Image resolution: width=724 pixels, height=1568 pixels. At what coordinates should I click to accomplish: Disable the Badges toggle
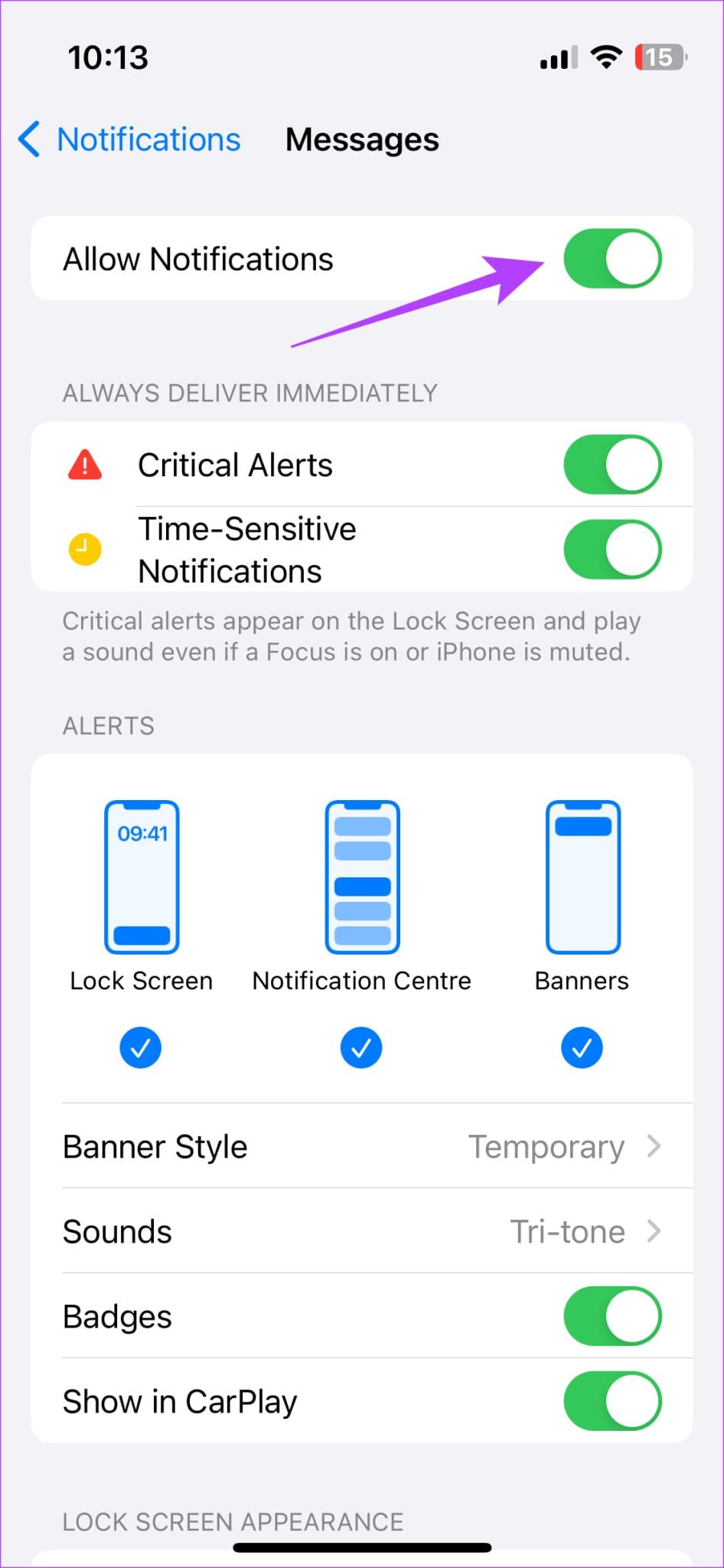point(612,1316)
